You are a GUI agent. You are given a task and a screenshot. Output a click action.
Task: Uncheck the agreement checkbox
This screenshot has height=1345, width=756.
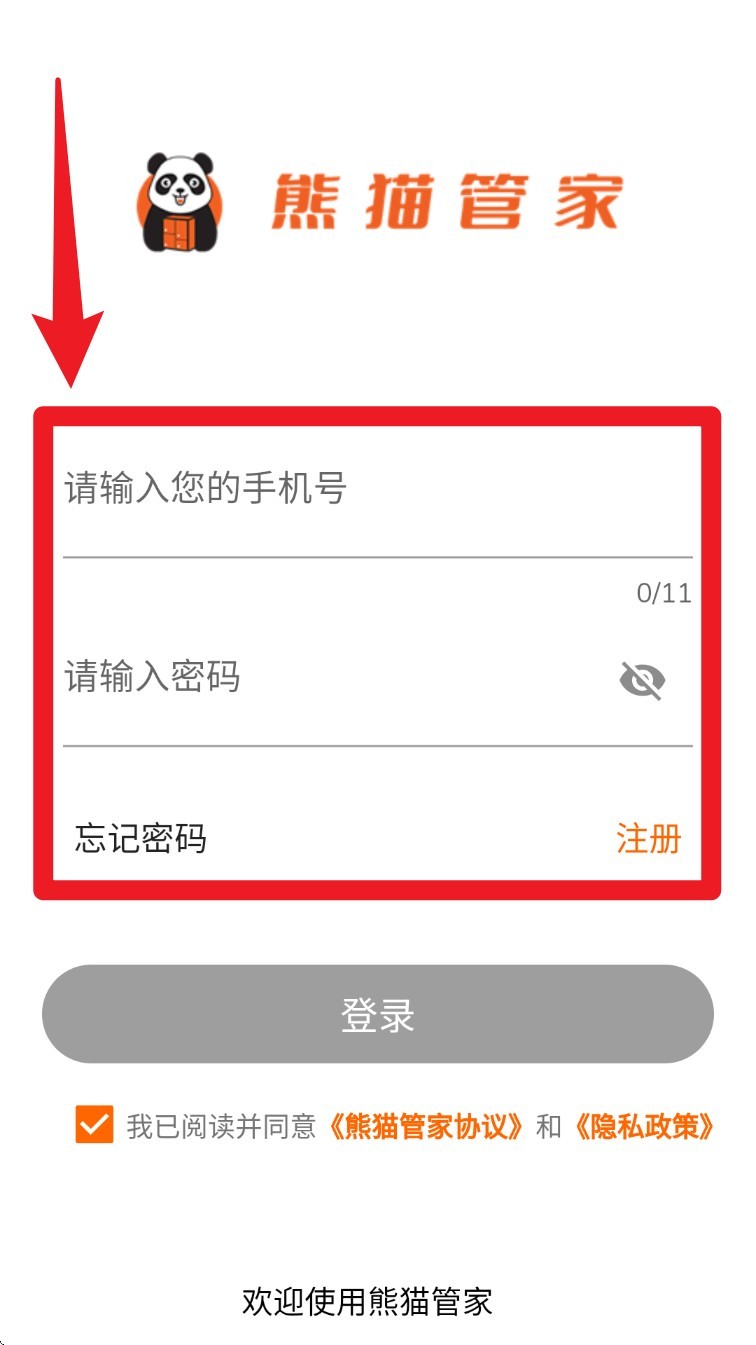(94, 1124)
